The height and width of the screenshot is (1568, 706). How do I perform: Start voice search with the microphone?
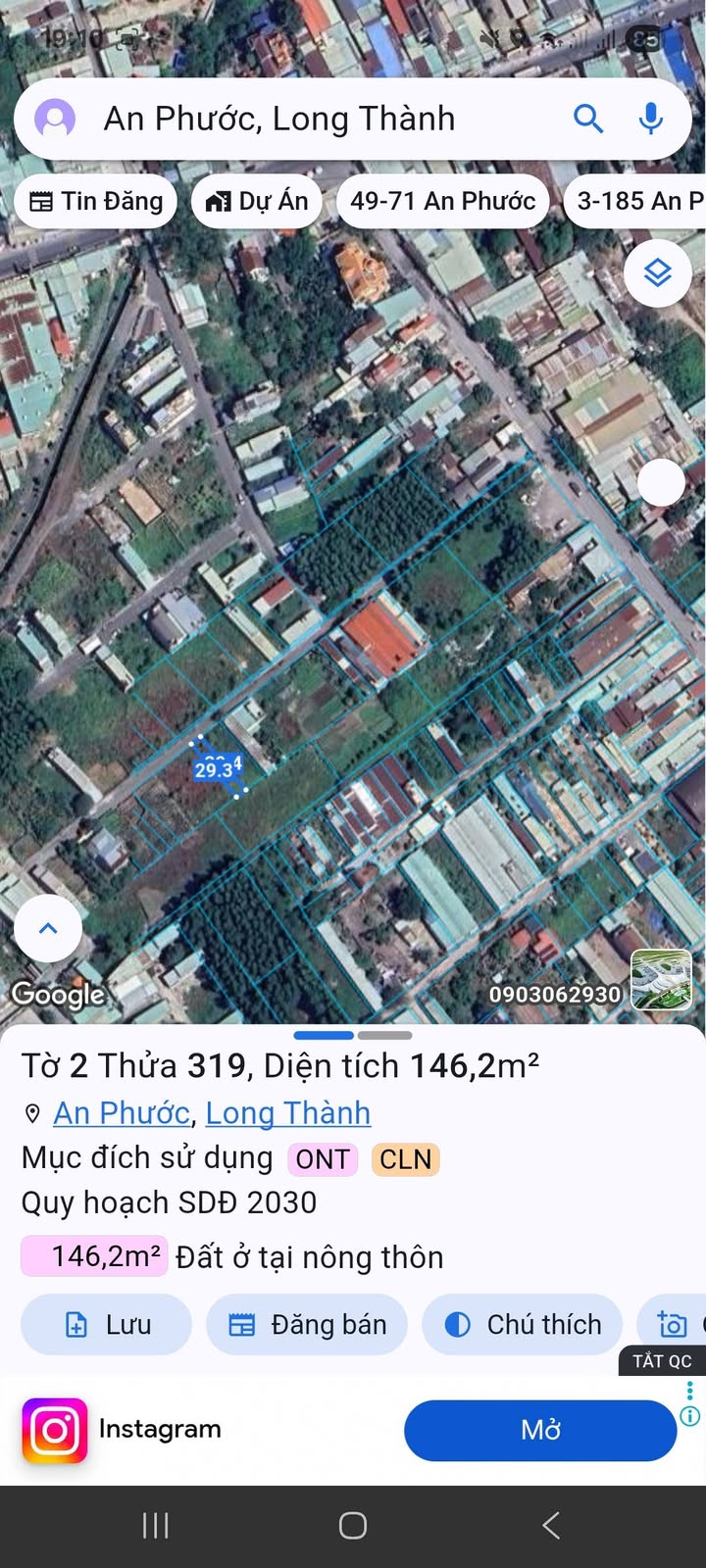(x=650, y=119)
